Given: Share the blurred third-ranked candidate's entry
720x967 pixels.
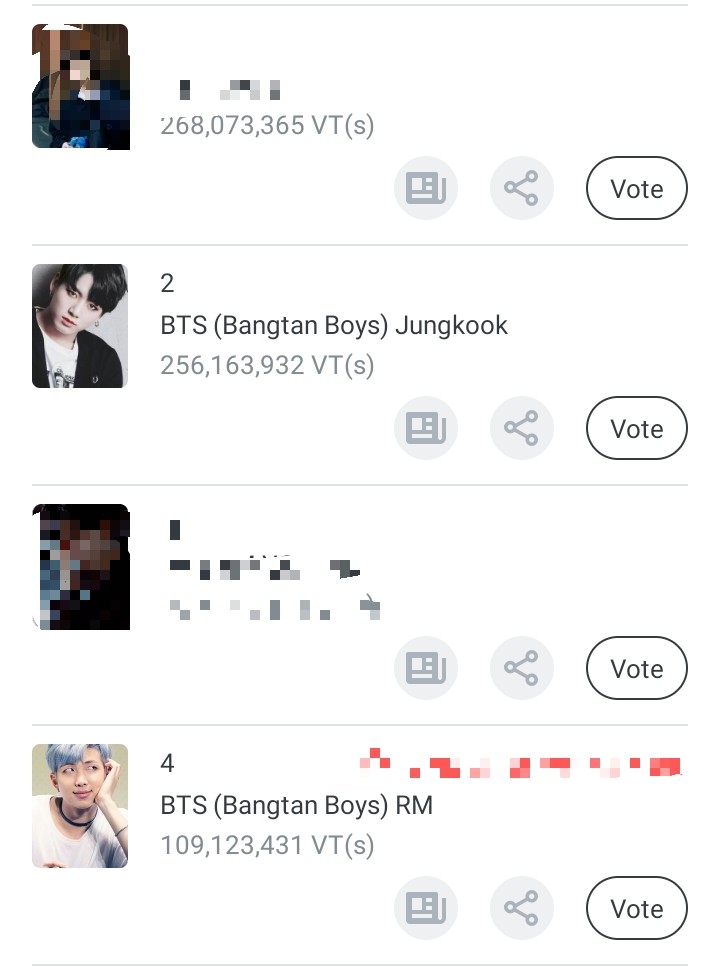Looking at the screenshot, I should point(521,669).
